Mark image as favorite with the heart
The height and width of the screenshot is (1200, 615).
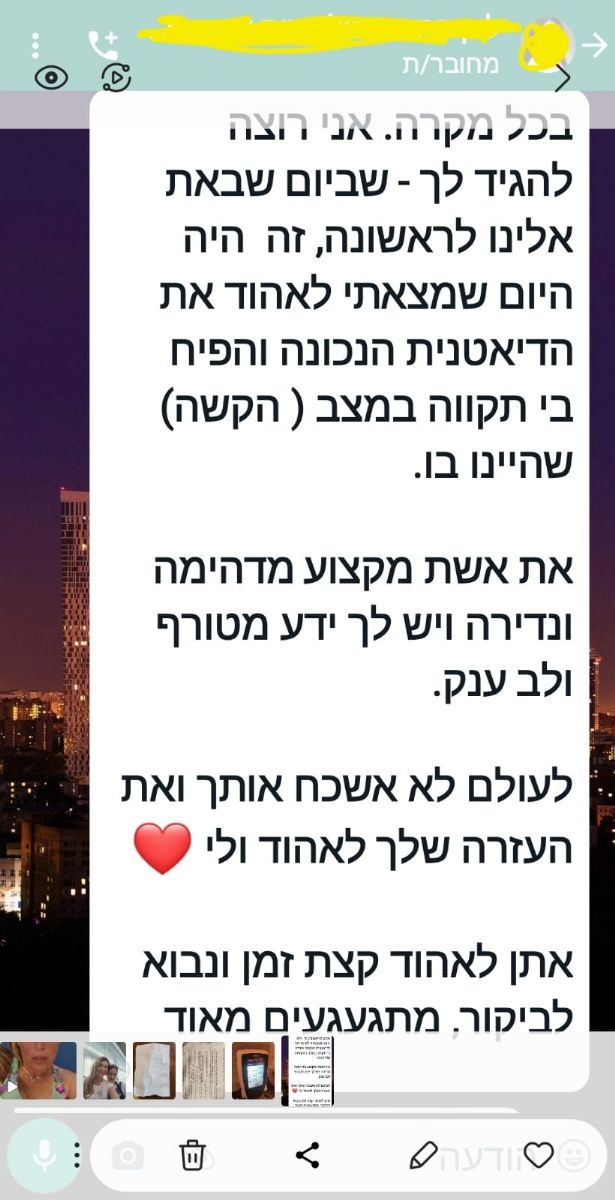pos(539,1155)
